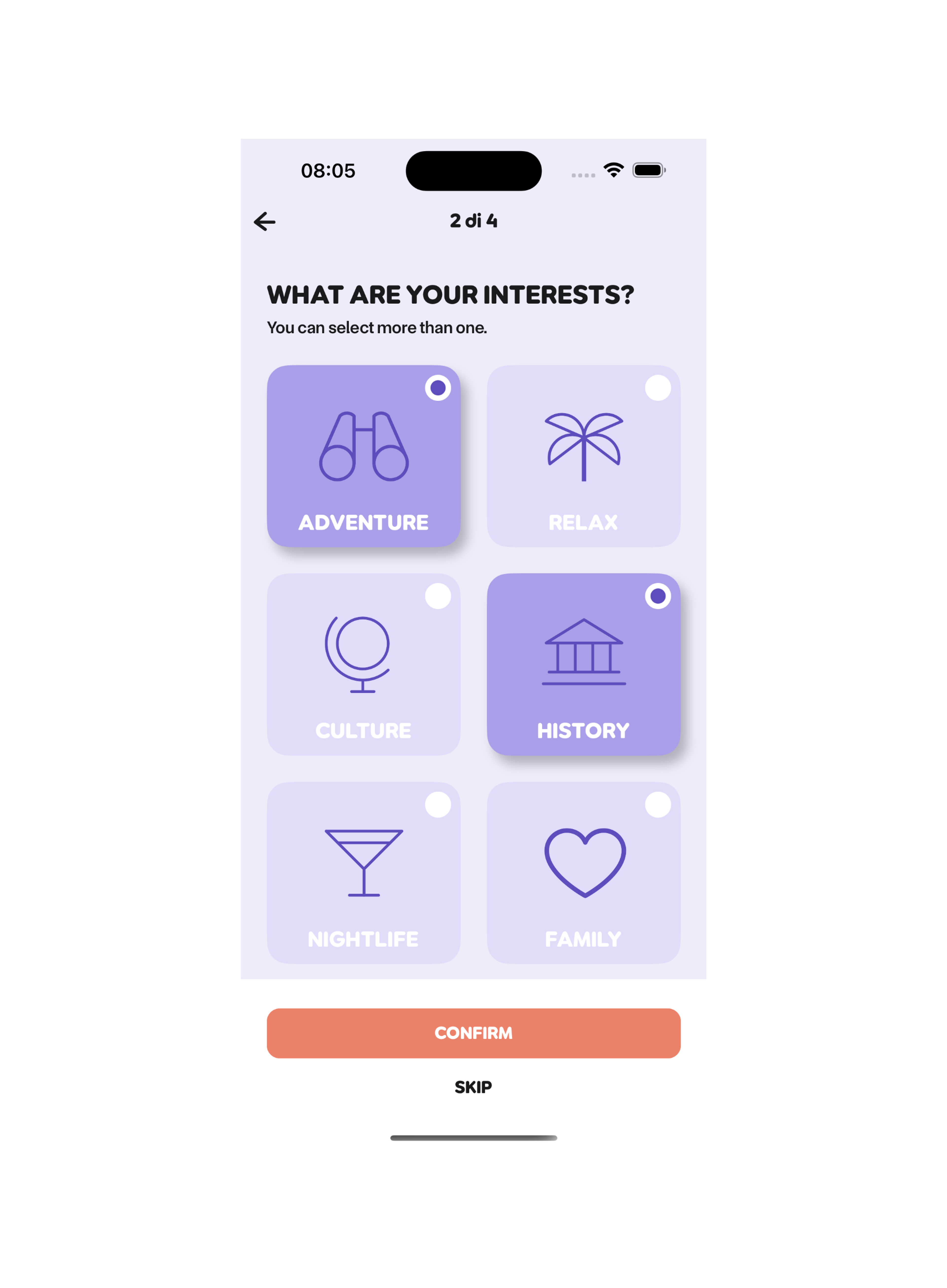The width and height of the screenshot is (947, 1288).
Task: Confirm the selected interests
Action: click(x=473, y=1033)
